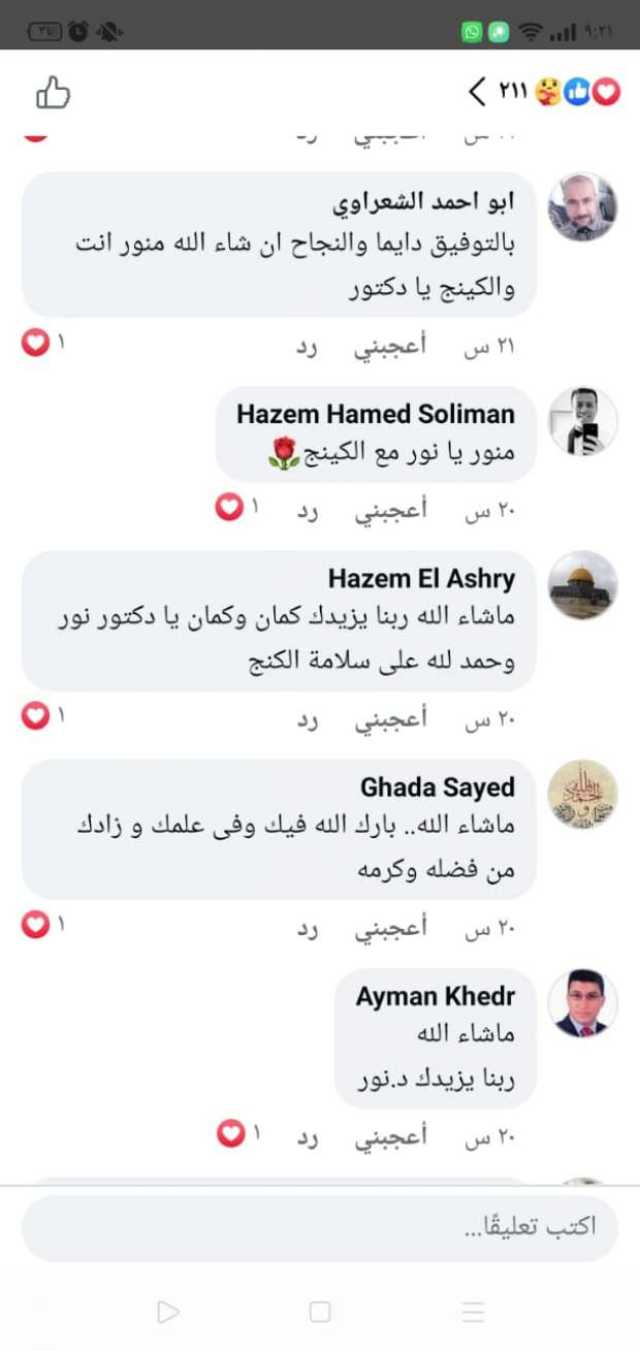The height and width of the screenshot is (1351, 640).
Task: Like Ghada Sayed's comment
Action: click(x=390, y=928)
